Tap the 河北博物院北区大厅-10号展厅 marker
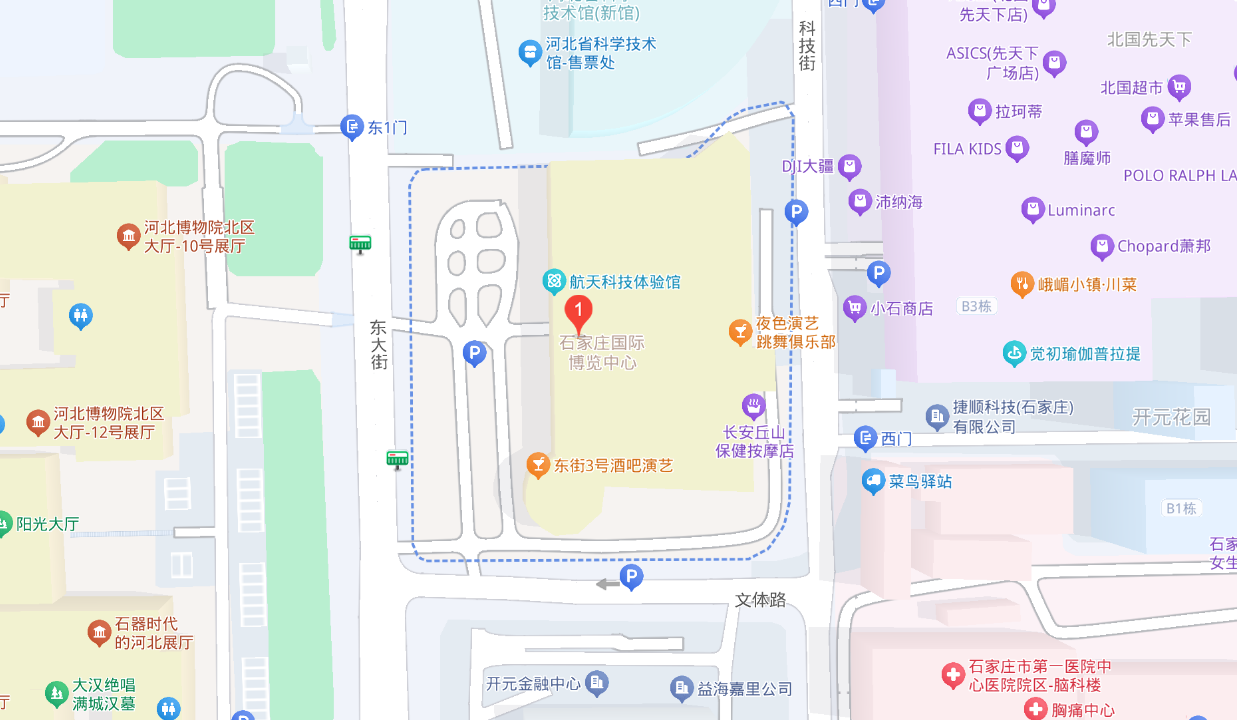Viewport: 1237px width, 720px height. point(128,236)
